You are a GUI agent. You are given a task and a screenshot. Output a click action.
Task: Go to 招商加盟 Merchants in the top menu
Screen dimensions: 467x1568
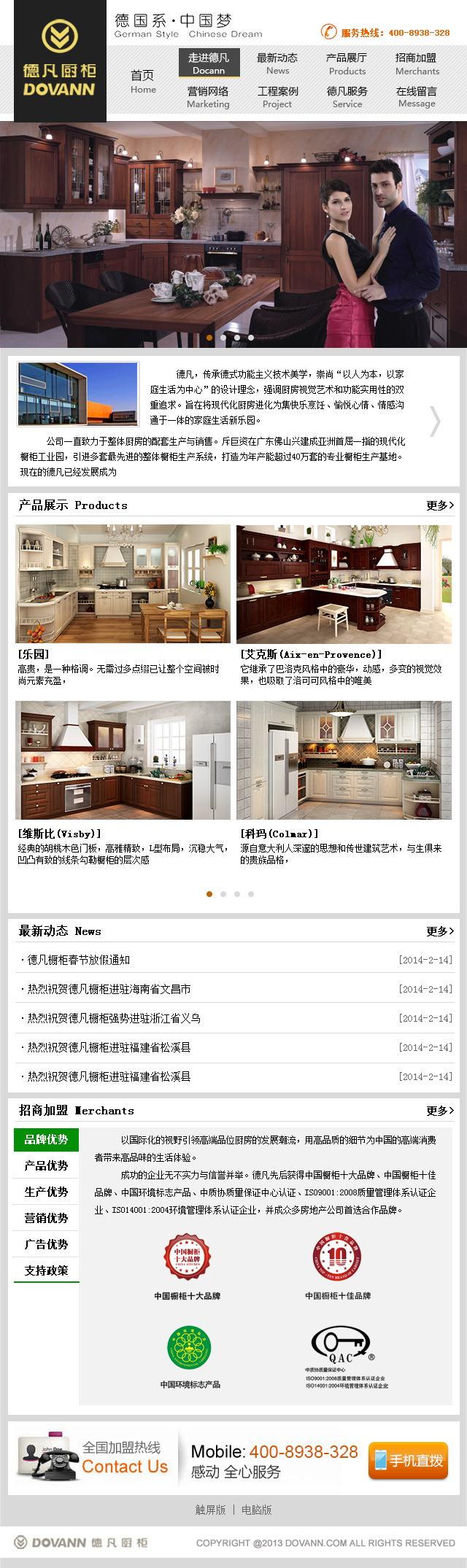(417, 63)
